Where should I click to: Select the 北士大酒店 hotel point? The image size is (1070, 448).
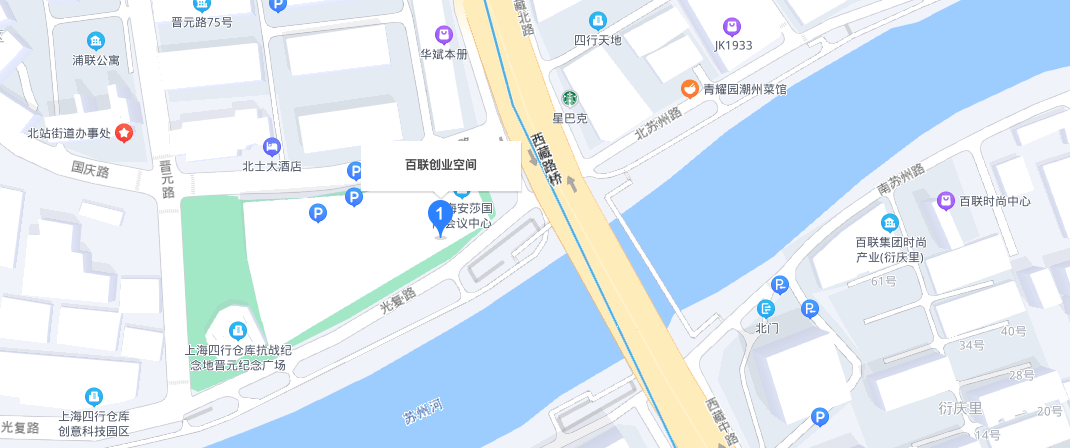[x=270, y=147]
